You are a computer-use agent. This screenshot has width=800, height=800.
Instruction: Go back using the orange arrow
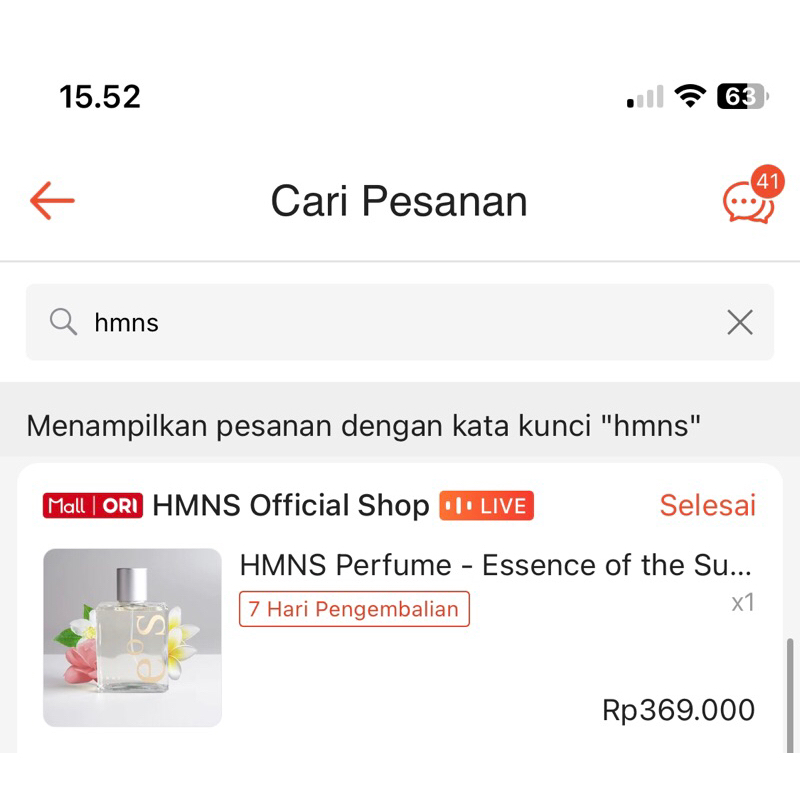(53, 201)
